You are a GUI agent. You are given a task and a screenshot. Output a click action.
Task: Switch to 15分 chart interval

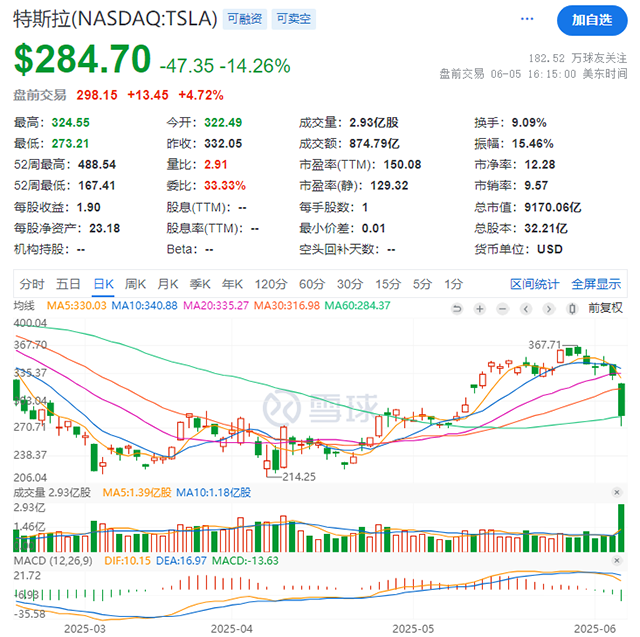click(x=387, y=283)
